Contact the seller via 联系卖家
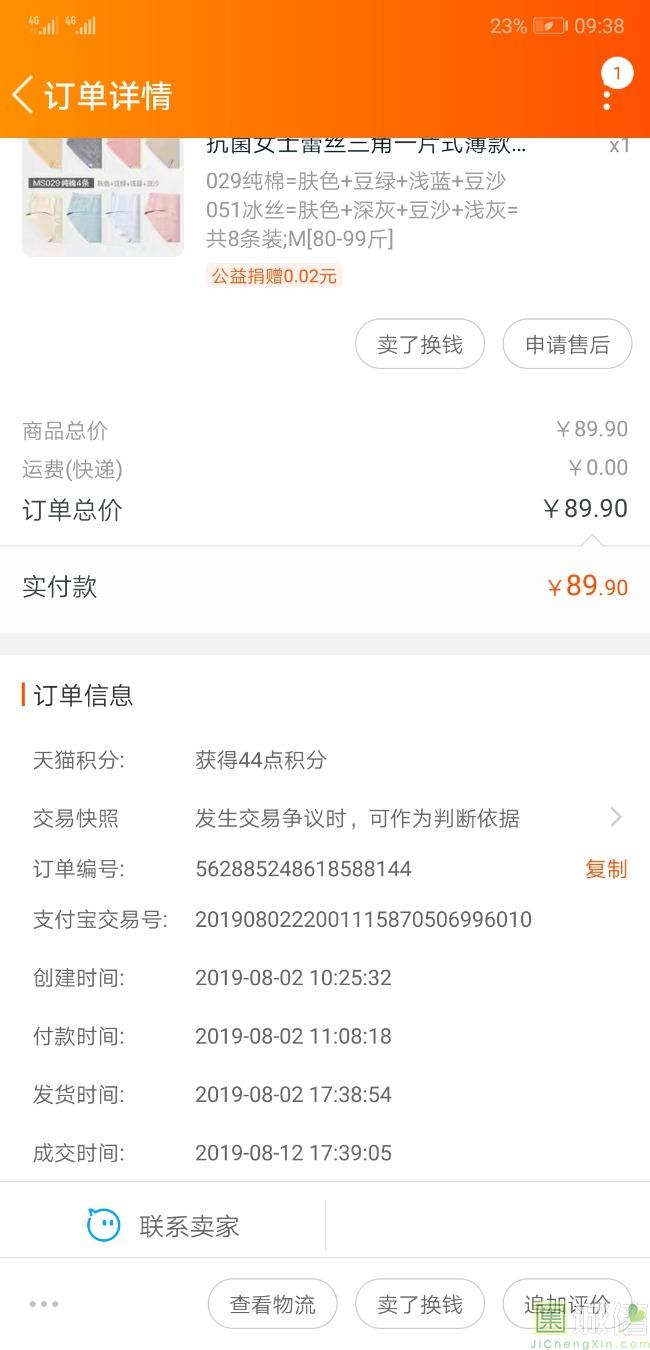The image size is (650, 1350). [x=163, y=1225]
